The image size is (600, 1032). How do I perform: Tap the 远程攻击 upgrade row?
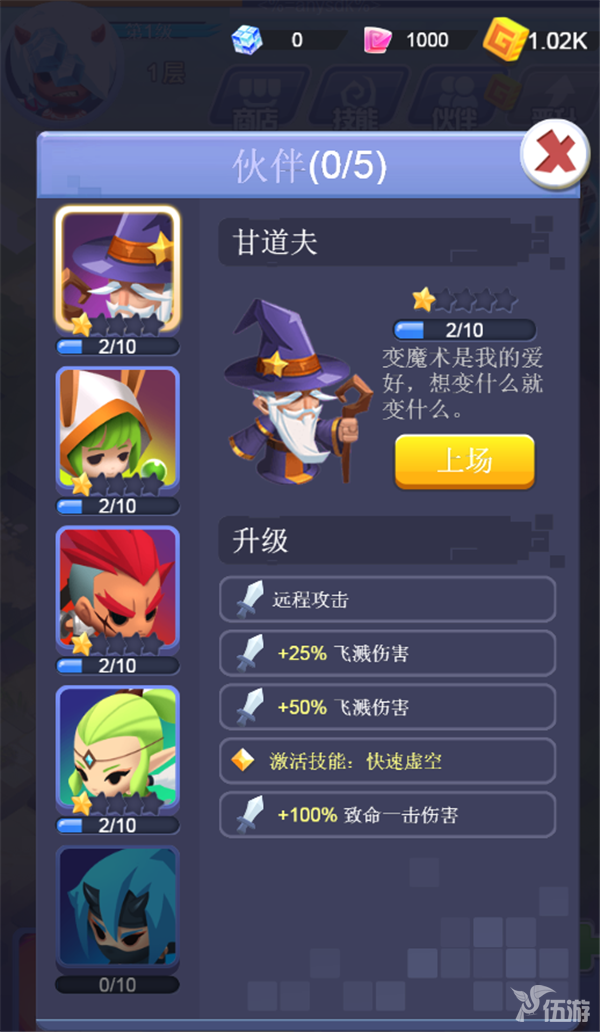click(x=387, y=600)
